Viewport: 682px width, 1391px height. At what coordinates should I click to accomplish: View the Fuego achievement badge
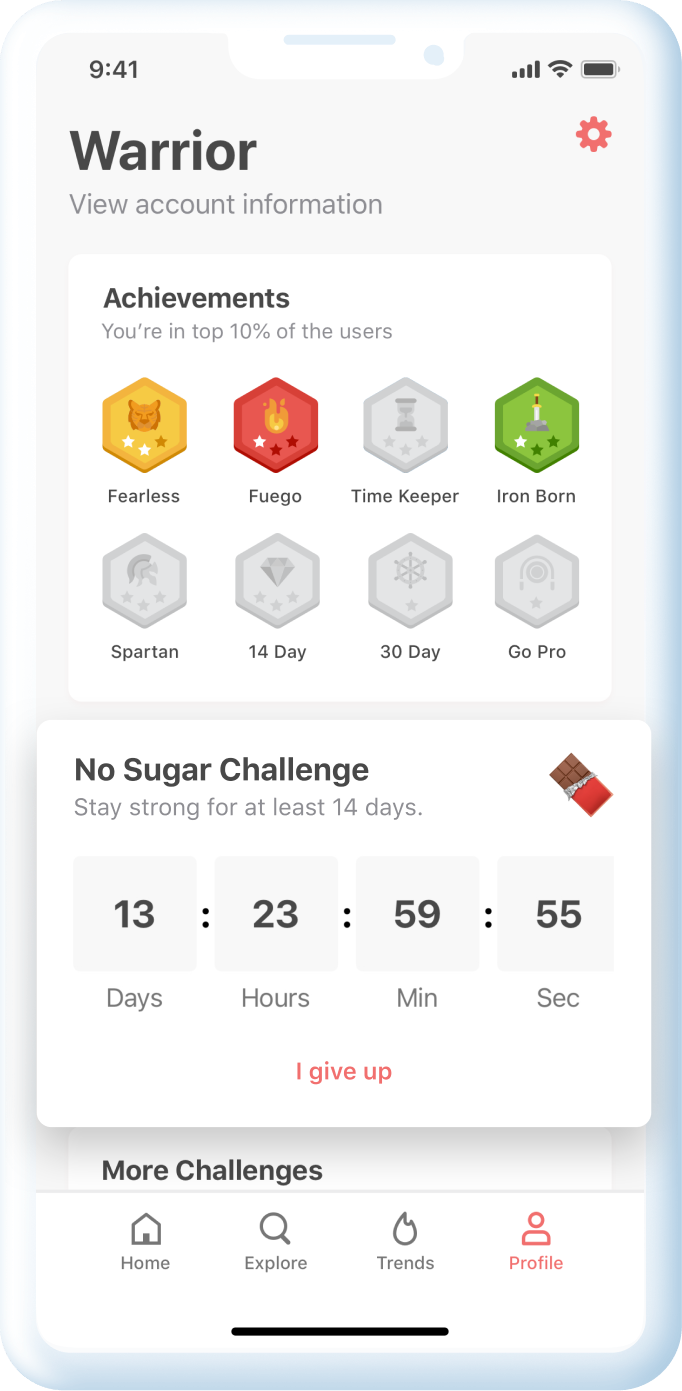tap(276, 425)
